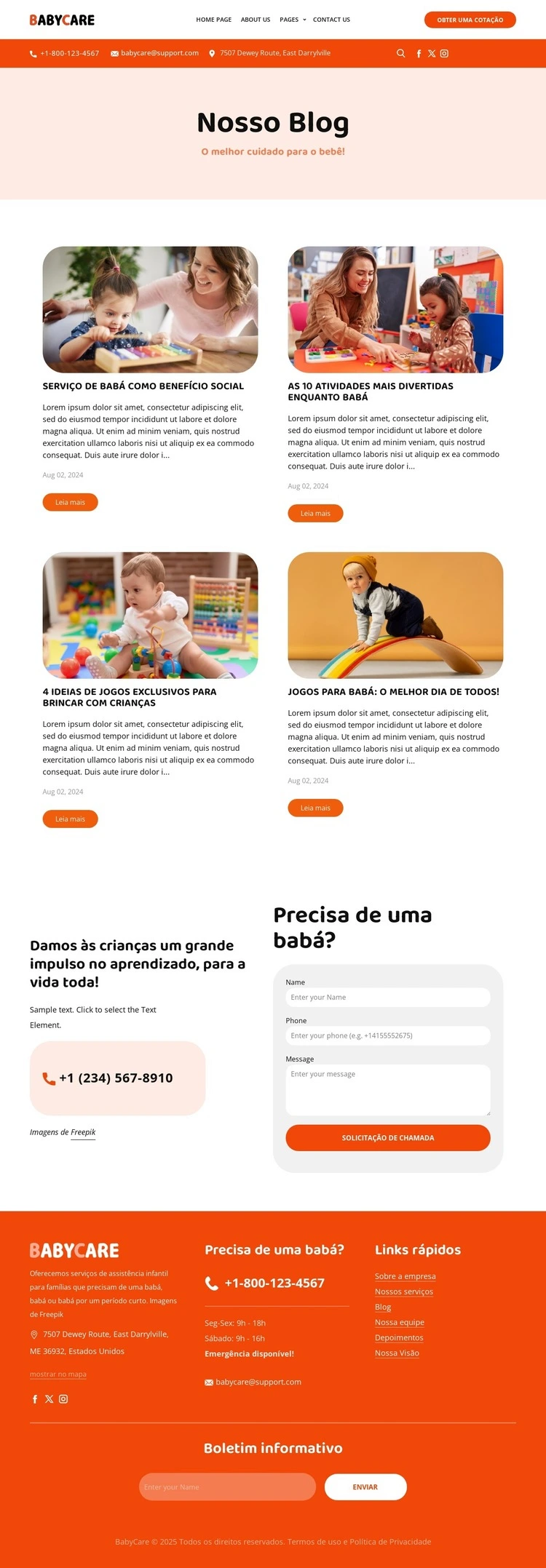The image size is (546, 1568).
Task: Read more on 4 ideias de jogos exclusivos
Action: click(x=70, y=819)
